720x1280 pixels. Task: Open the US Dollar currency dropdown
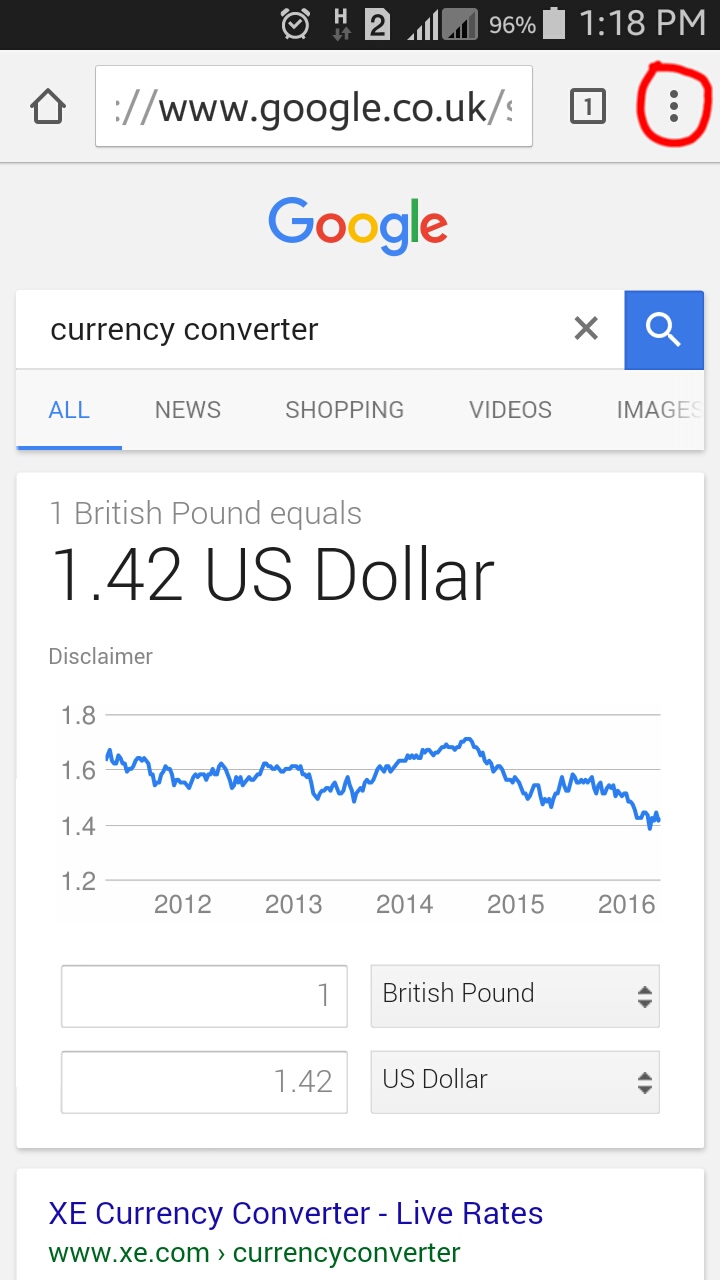click(x=515, y=1081)
